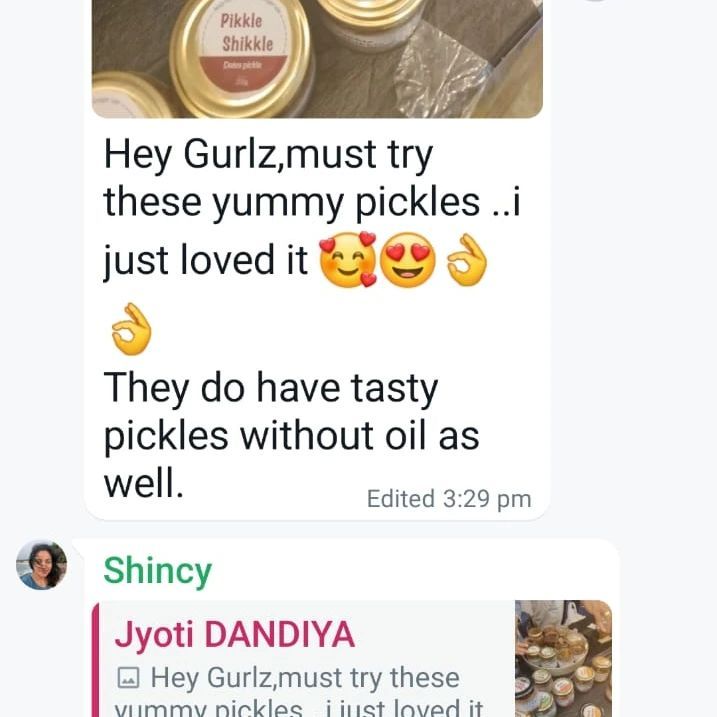Screen dimensions: 717x717
Task: Open Shincy's contact name
Action: (158, 571)
